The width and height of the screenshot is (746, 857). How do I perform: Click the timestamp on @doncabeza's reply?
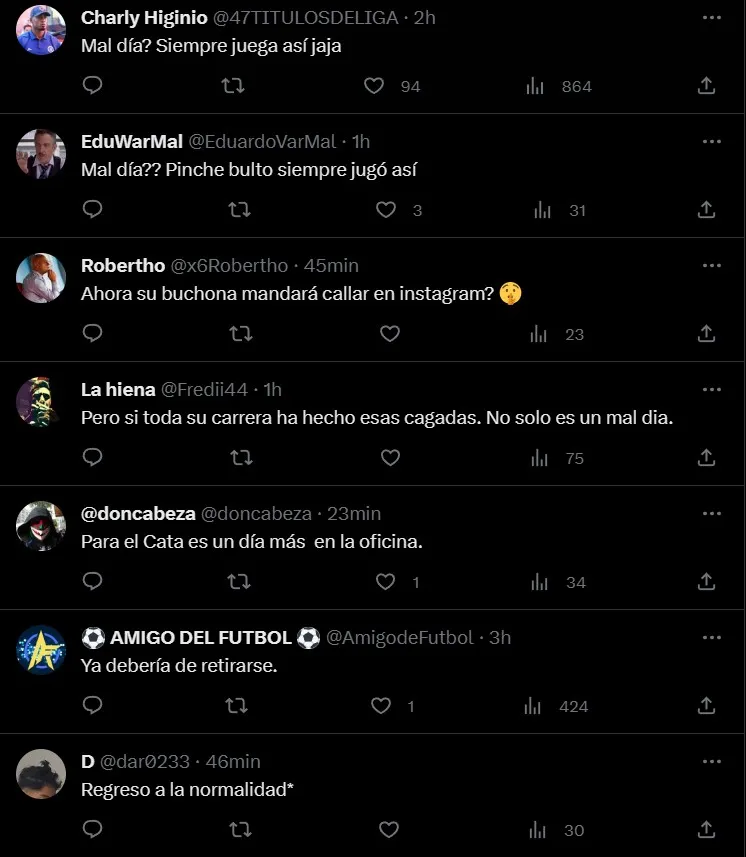(356, 512)
